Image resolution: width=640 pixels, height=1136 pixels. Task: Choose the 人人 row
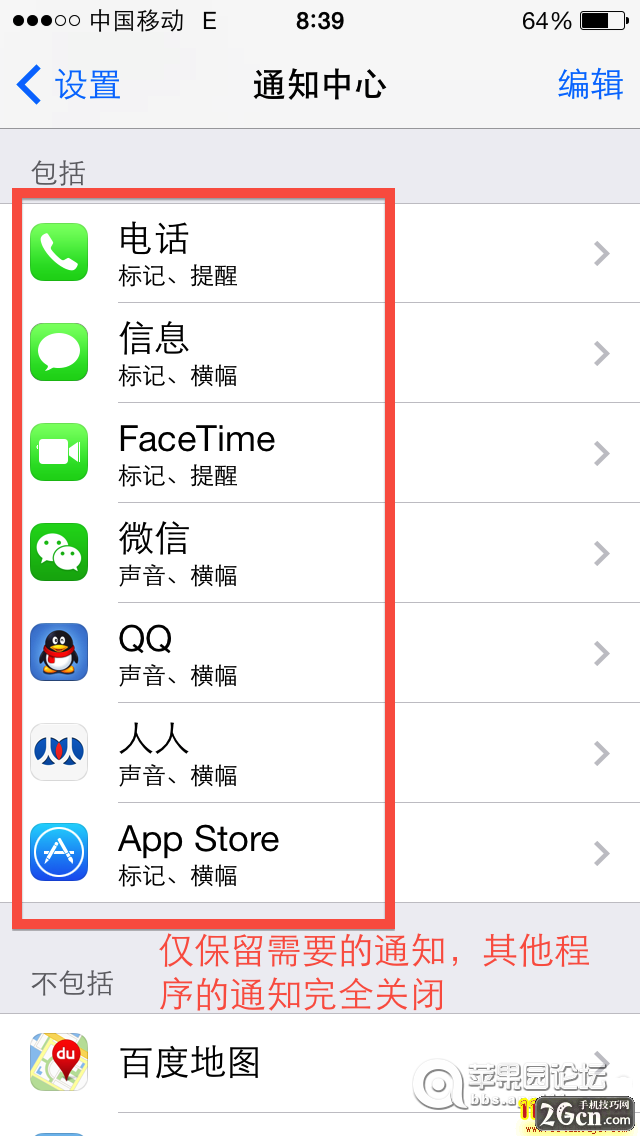pyautogui.click(x=320, y=753)
